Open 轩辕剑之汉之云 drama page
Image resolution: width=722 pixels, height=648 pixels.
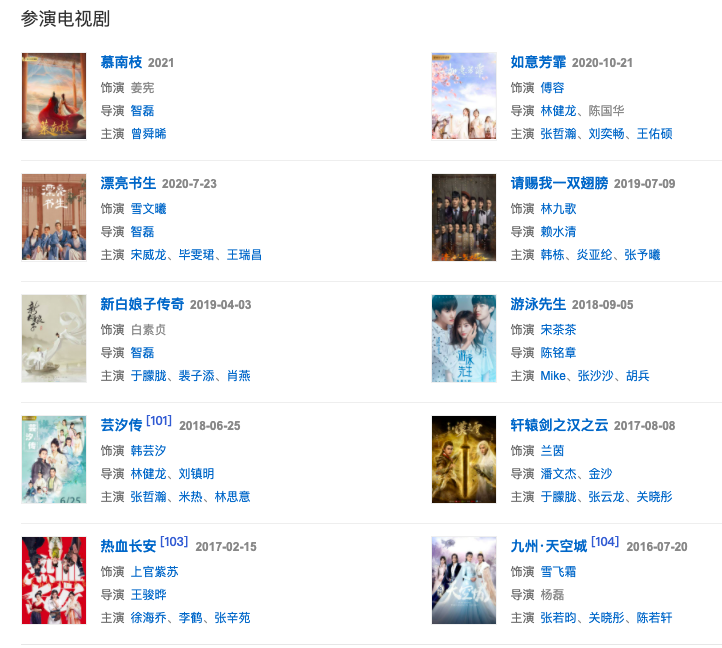tap(559, 425)
